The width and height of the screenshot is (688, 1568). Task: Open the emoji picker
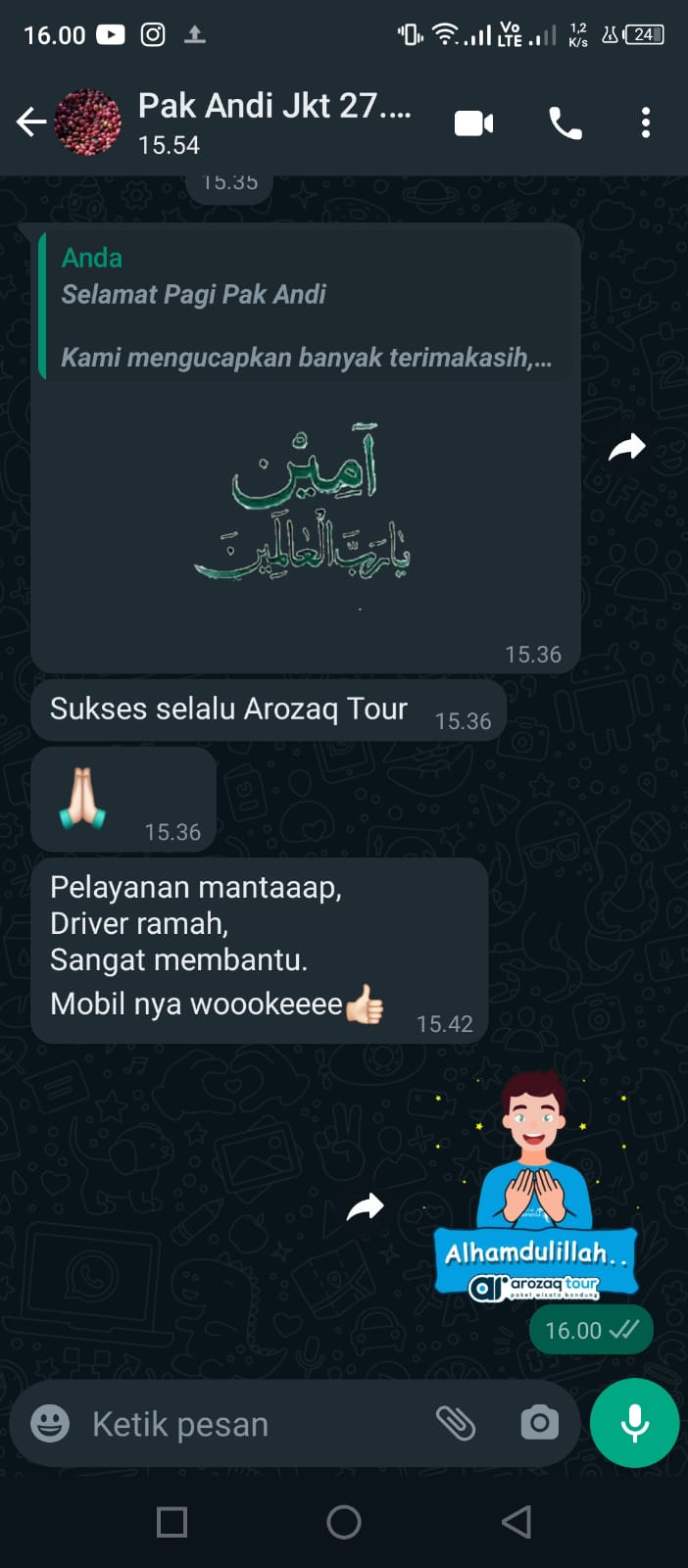pyautogui.click(x=50, y=1423)
